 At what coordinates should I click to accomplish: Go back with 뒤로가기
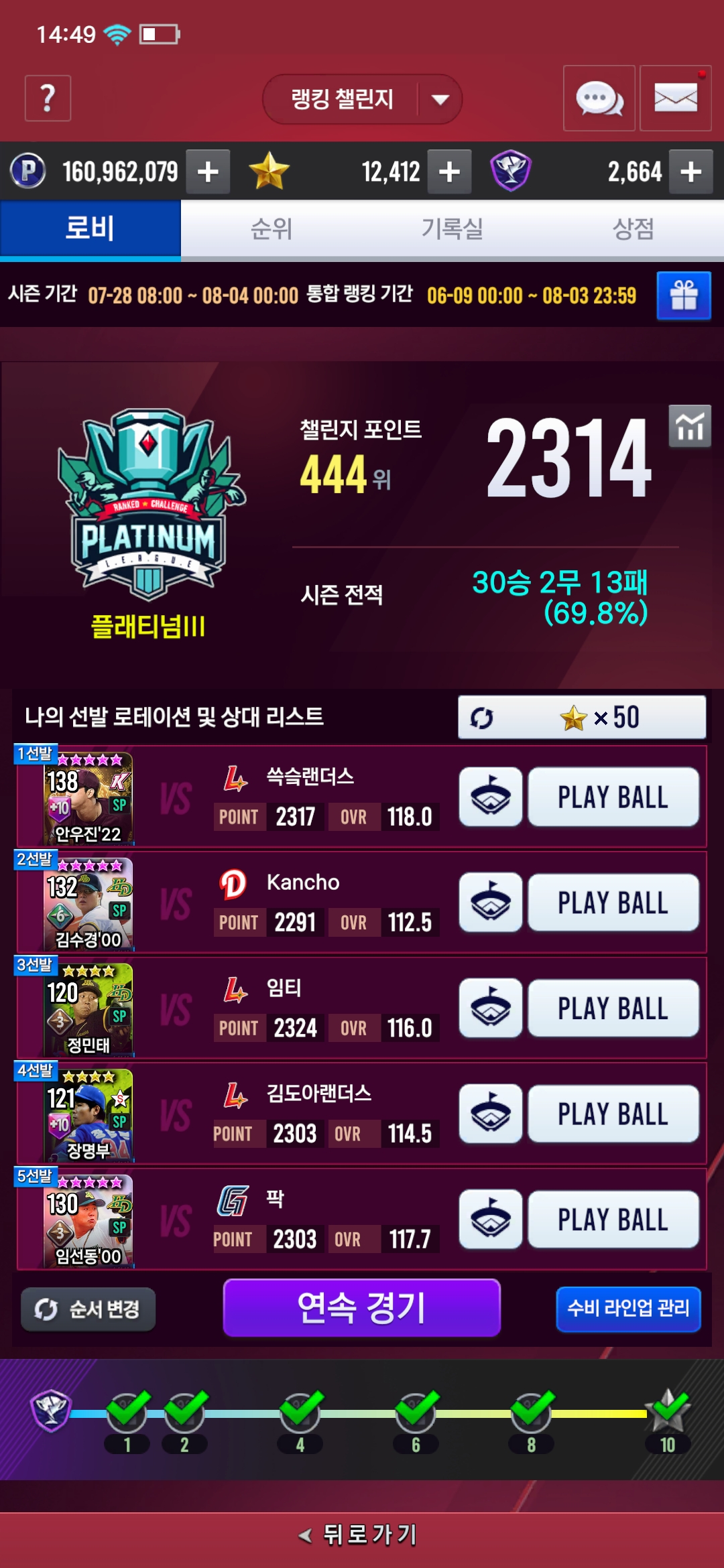tap(361, 1534)
